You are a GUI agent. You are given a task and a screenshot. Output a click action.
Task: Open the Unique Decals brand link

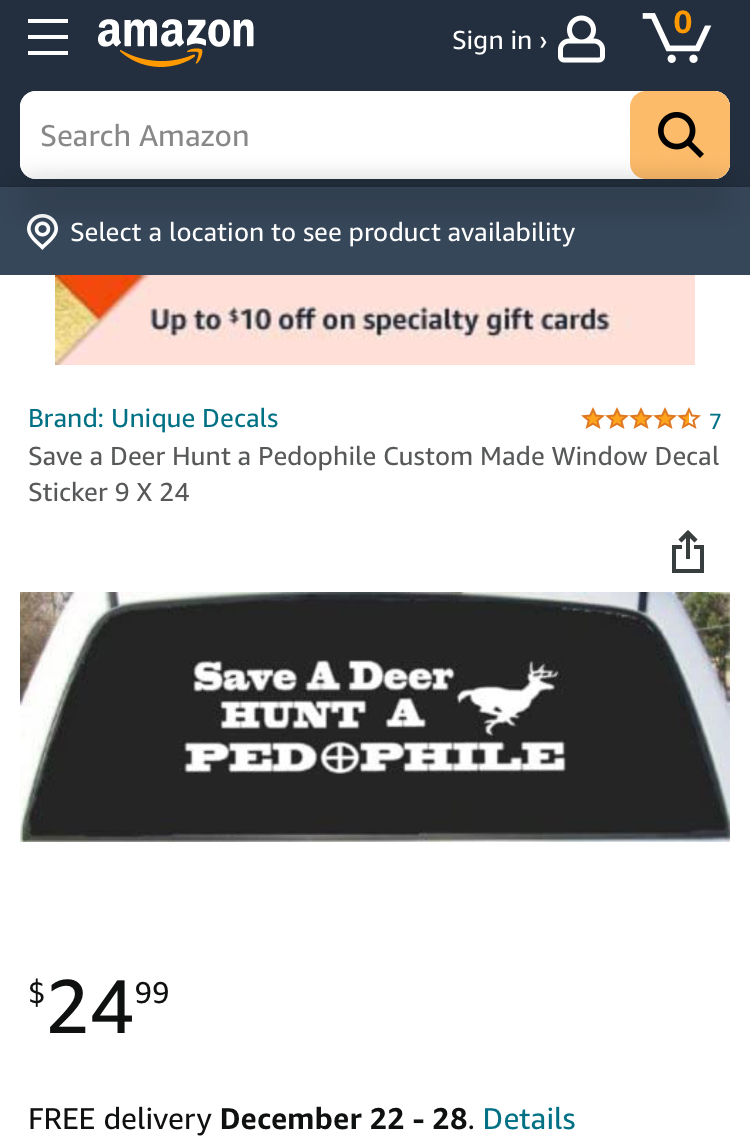pyautogui.click(x=153, y=418)
